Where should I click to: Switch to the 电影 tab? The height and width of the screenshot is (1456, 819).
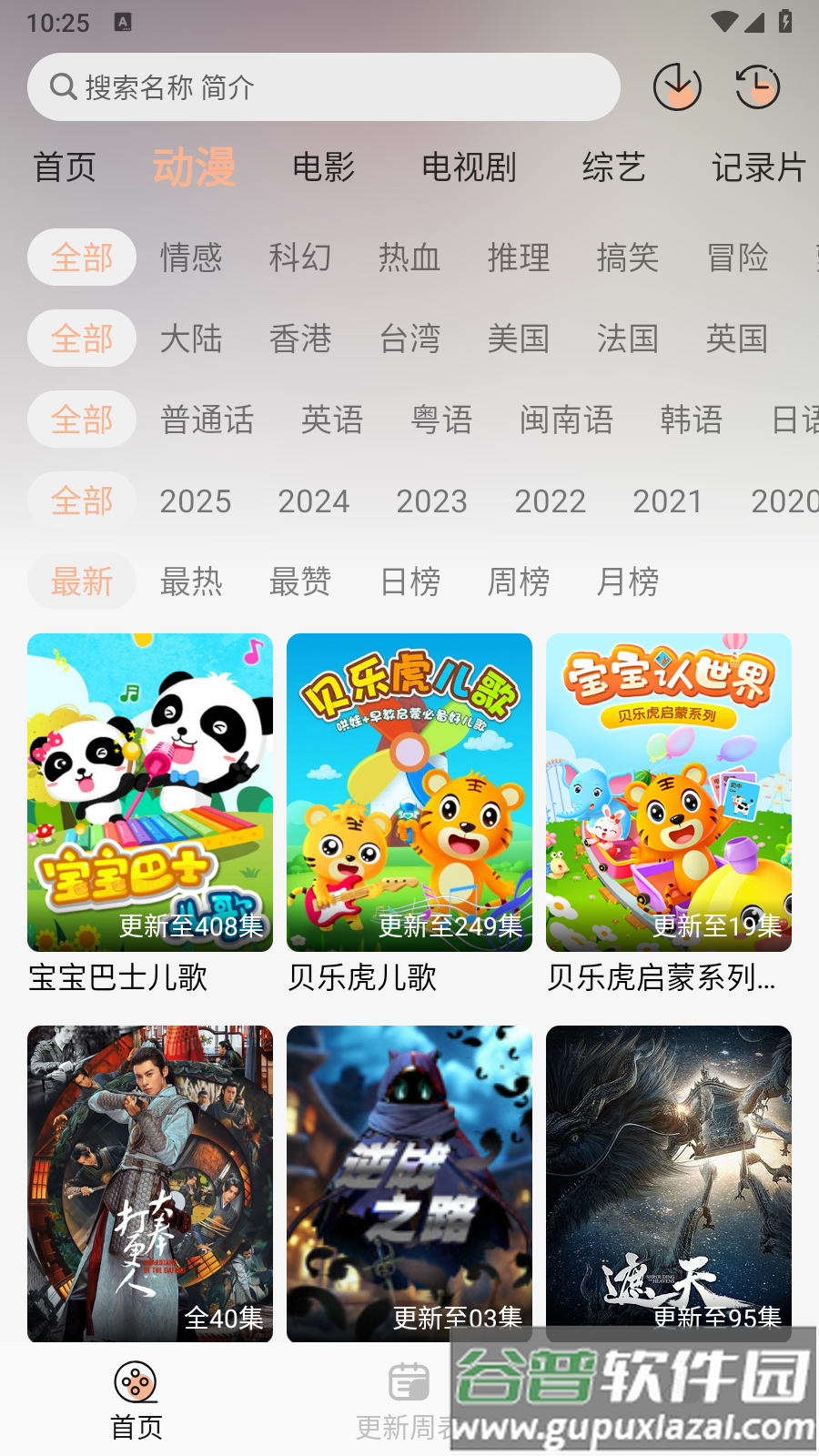coord(323,167)
